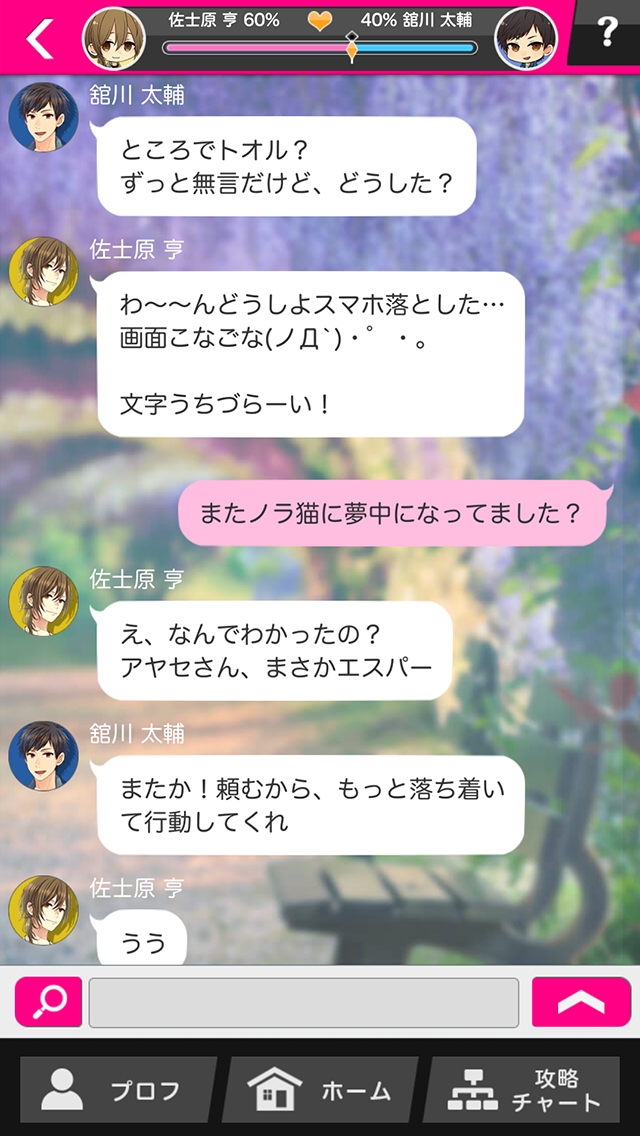This screenshot has width=640, height=1136.
Task: Go back with the top-left arrow
Action: click(40, 38)
